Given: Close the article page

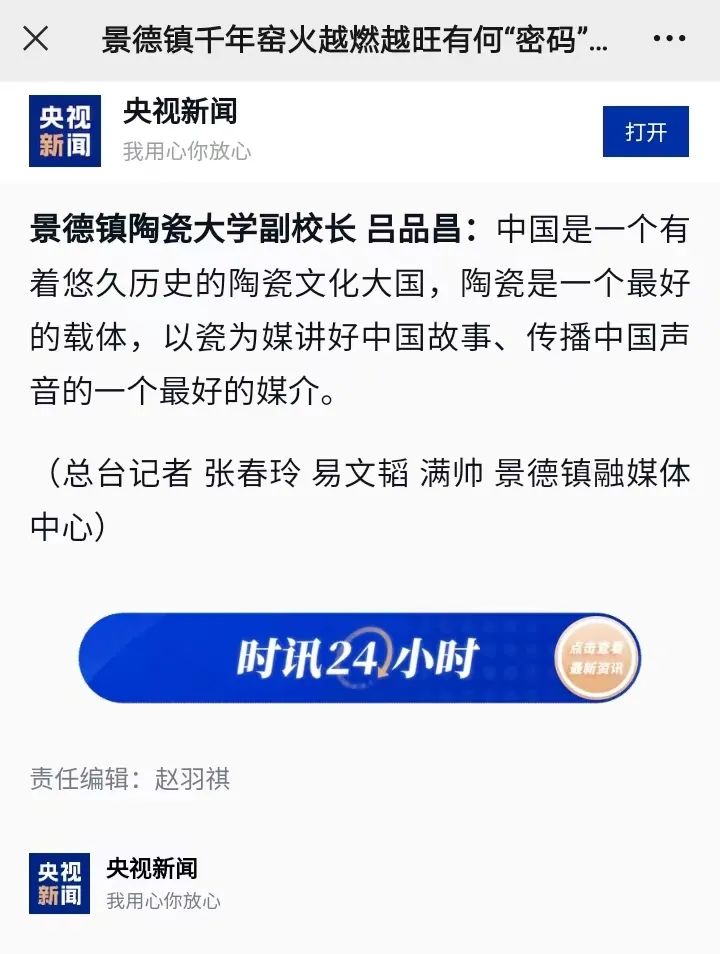Looking at the screenshot, I should (36, 40).
